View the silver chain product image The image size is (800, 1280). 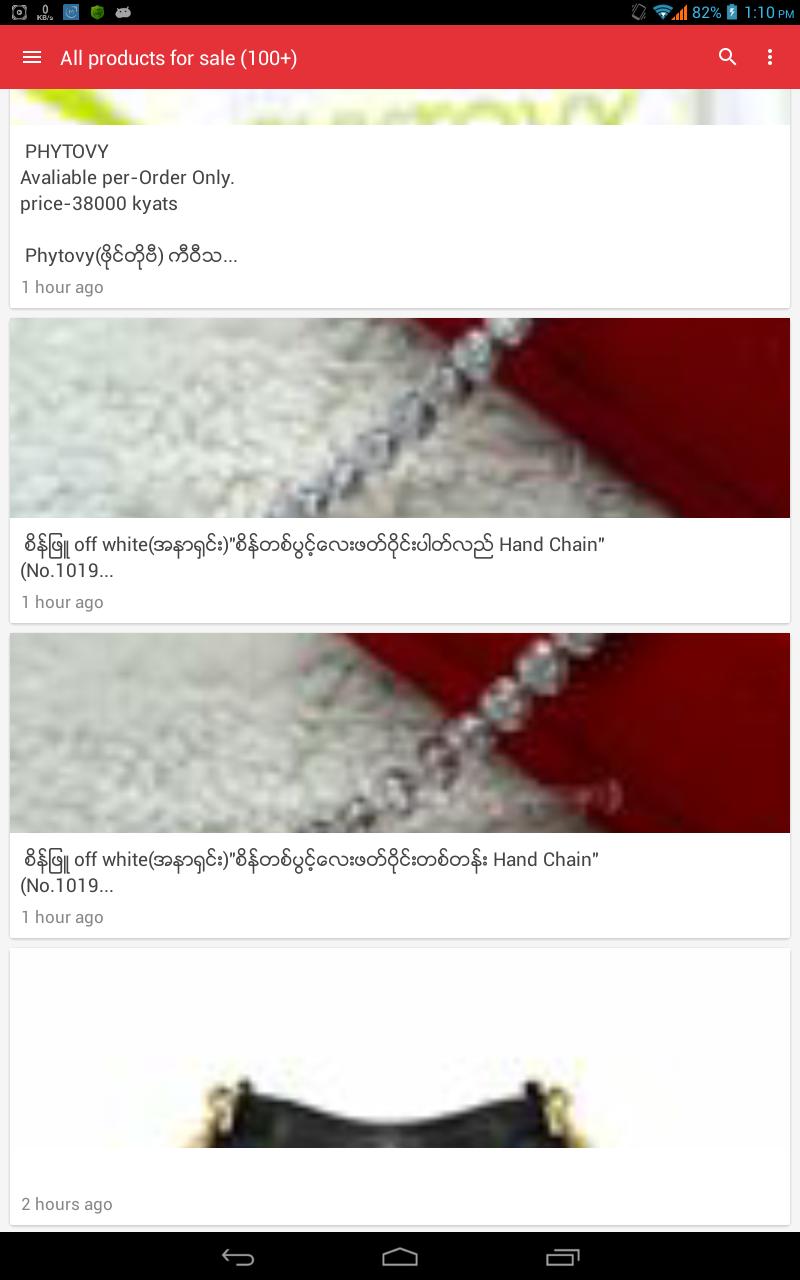point(400,418)
